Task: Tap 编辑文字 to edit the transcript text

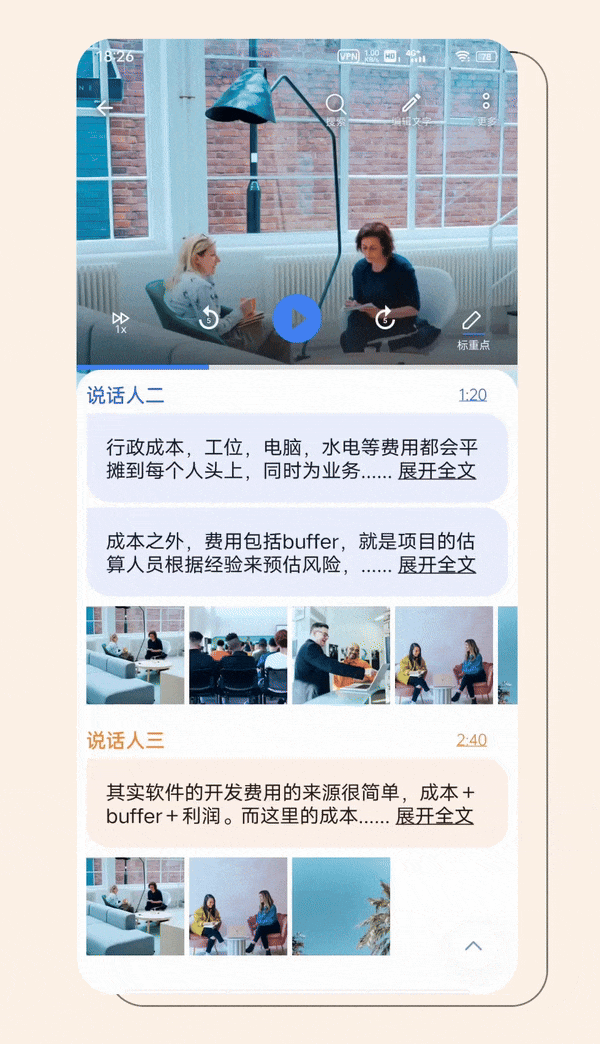Action: 411,108
